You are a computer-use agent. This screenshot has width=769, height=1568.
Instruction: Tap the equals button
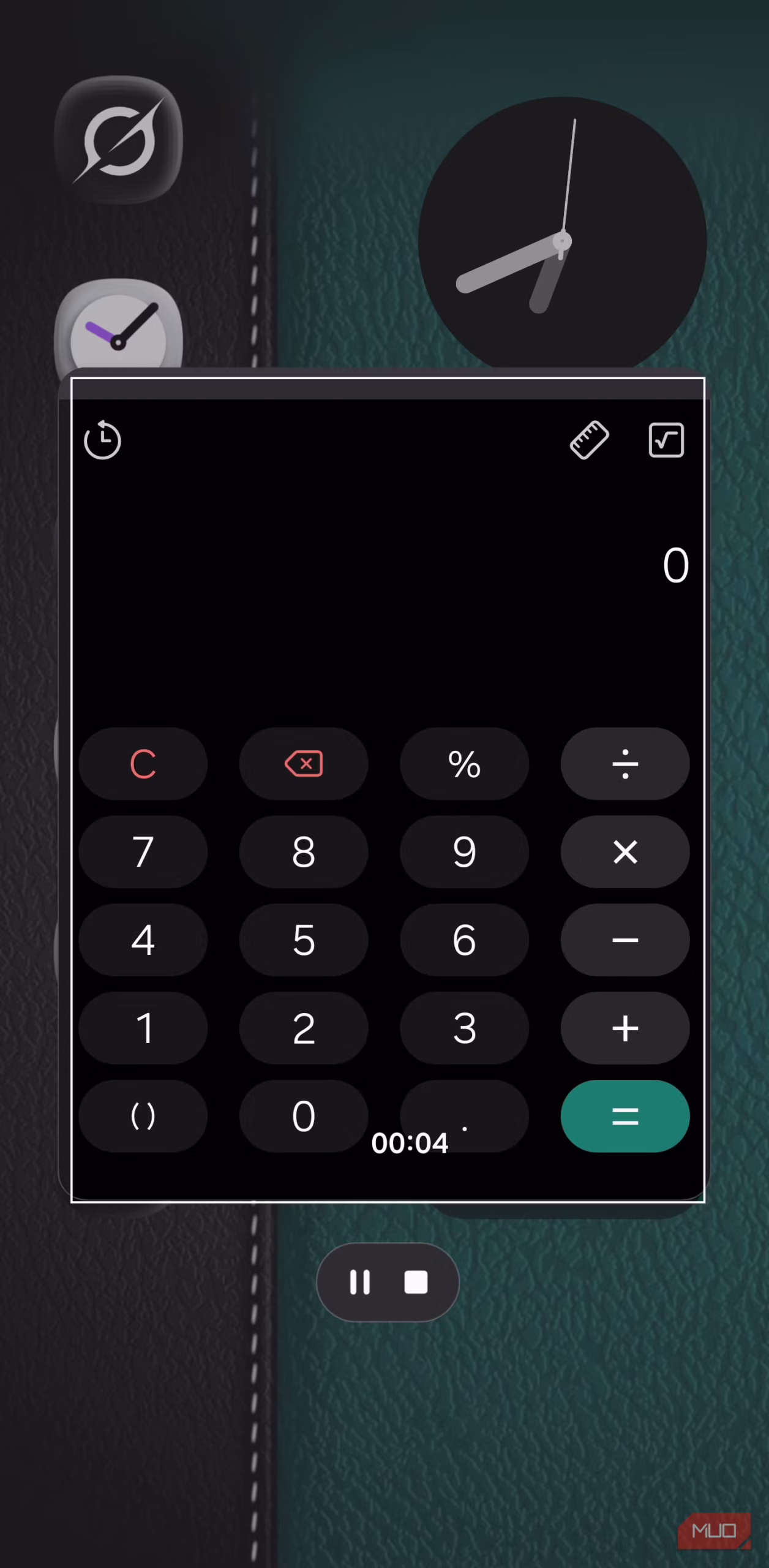click(625, 1116)
